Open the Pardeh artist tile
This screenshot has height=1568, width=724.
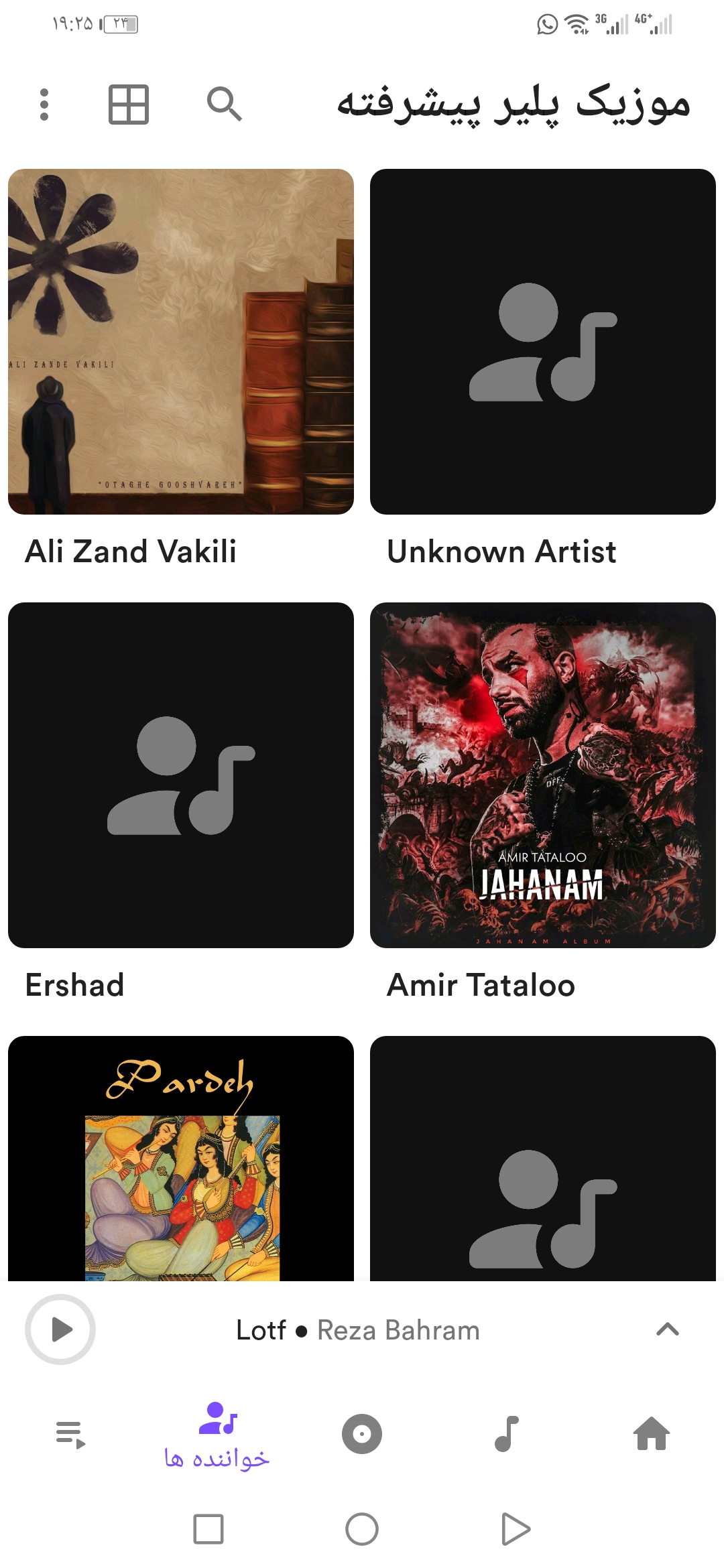pyautogui.click(x=181, y=1159)
